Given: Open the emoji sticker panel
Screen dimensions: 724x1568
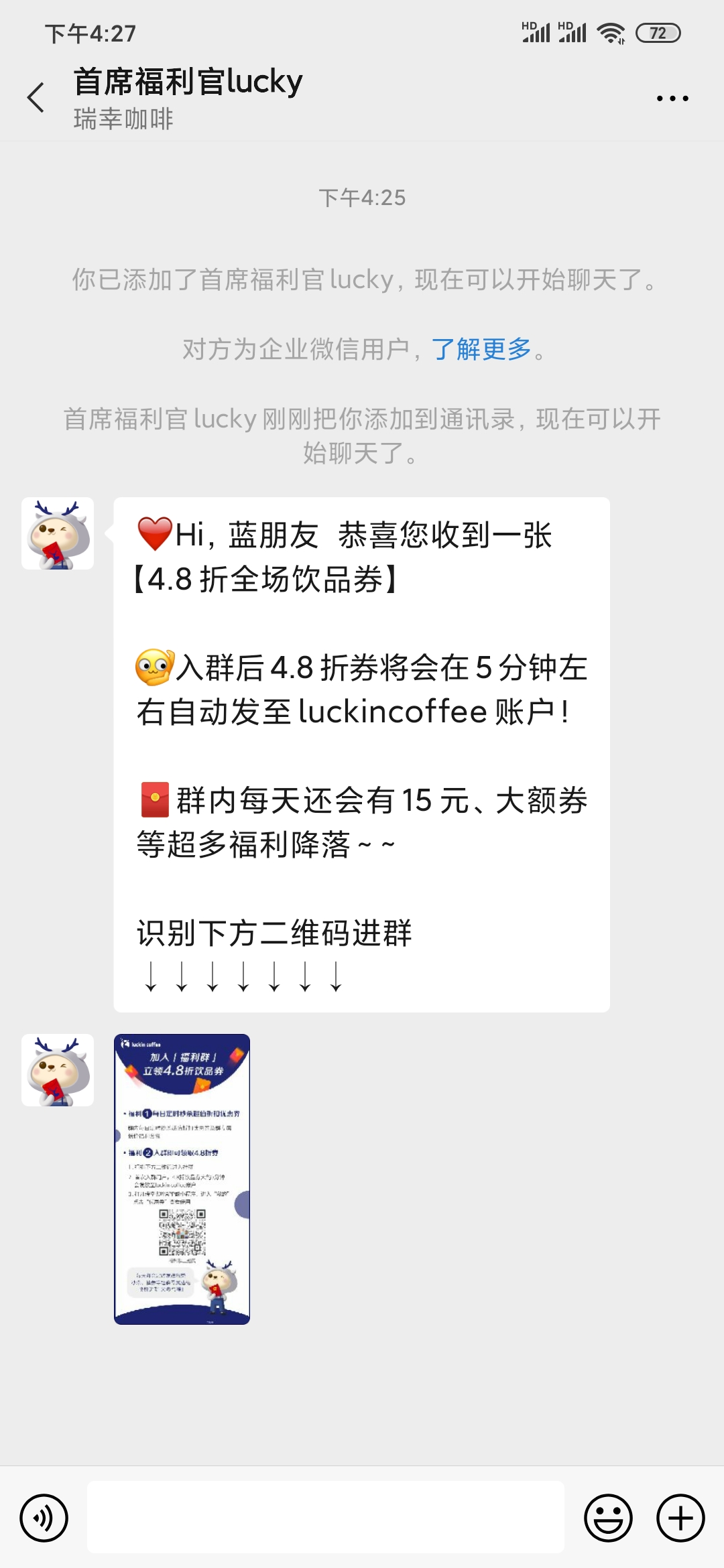Looking at the screenshot, I should point(608,1518).
